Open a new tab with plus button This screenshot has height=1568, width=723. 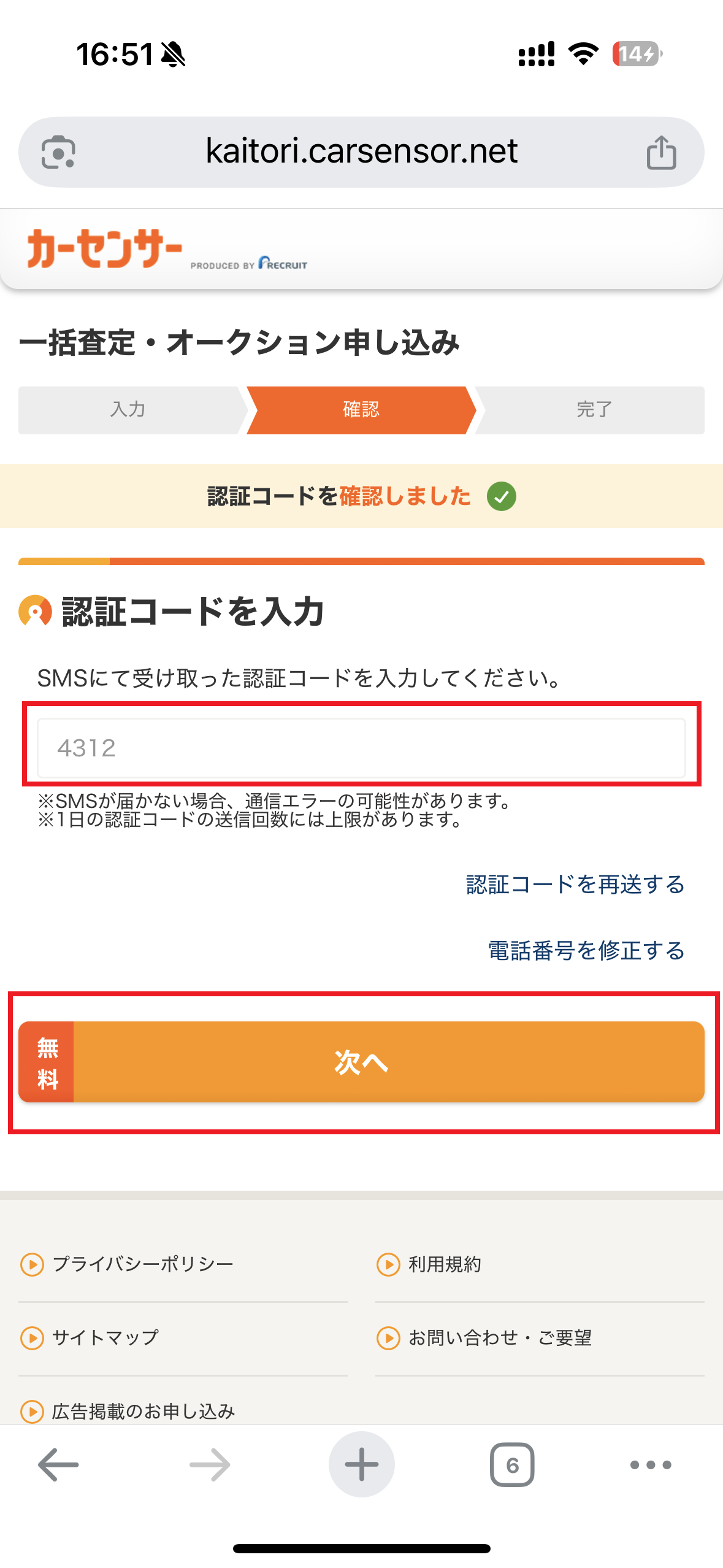[361, 1464]
